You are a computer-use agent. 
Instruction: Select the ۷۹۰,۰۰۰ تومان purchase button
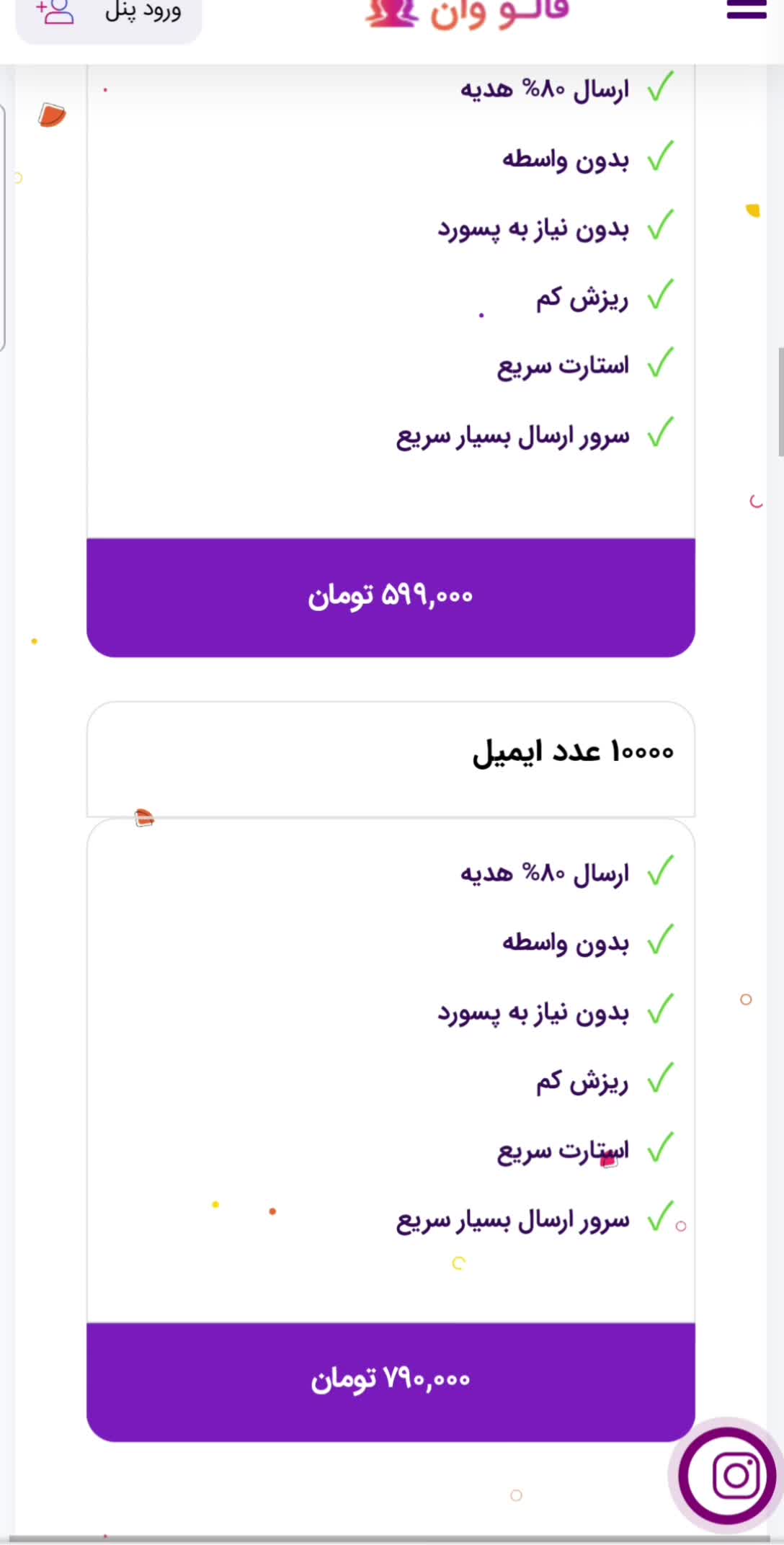pyautogui.click(x=391, y=1381)
